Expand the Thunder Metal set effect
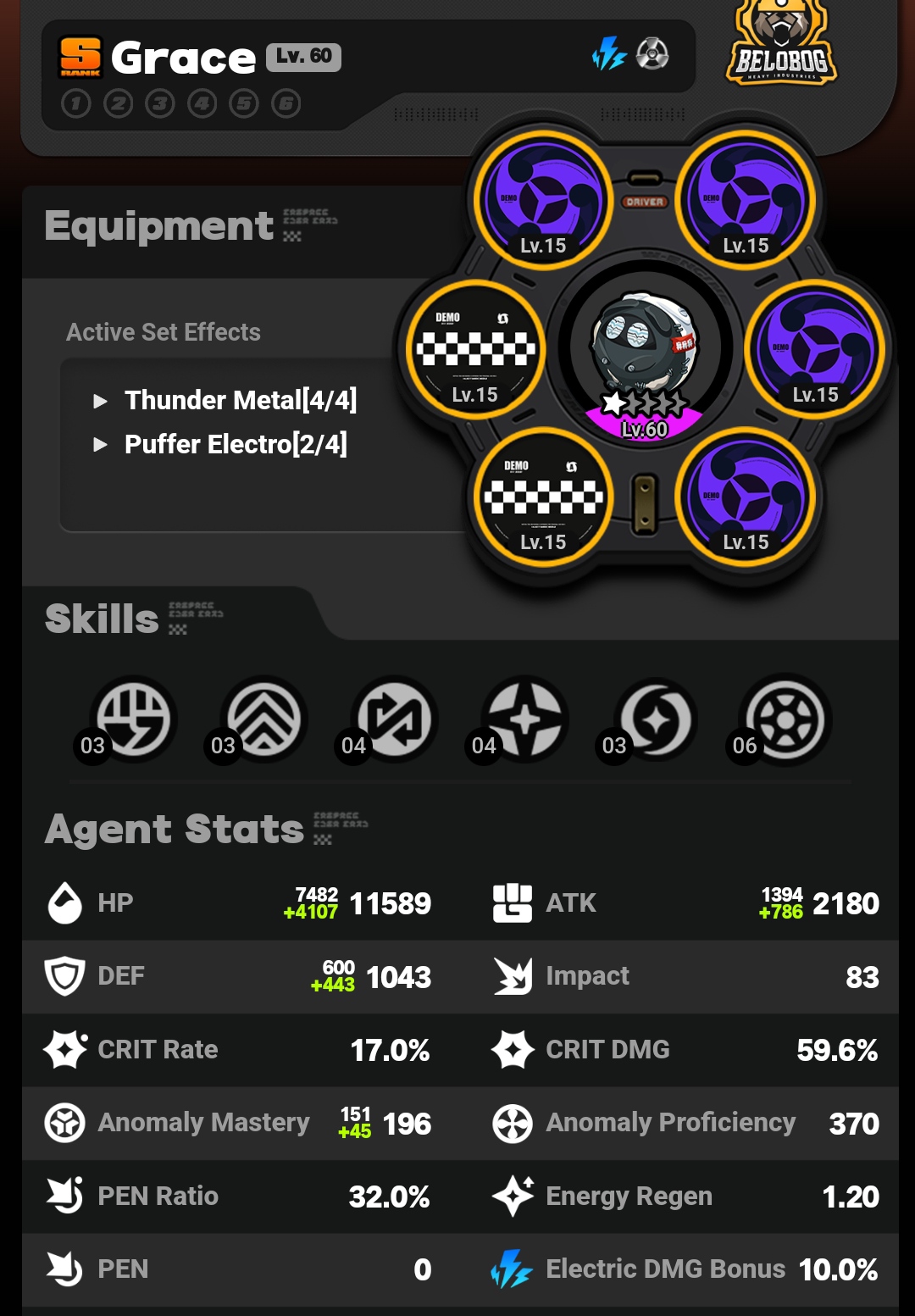The width and height of the screenshot is (915, 1316). [100, 401]
